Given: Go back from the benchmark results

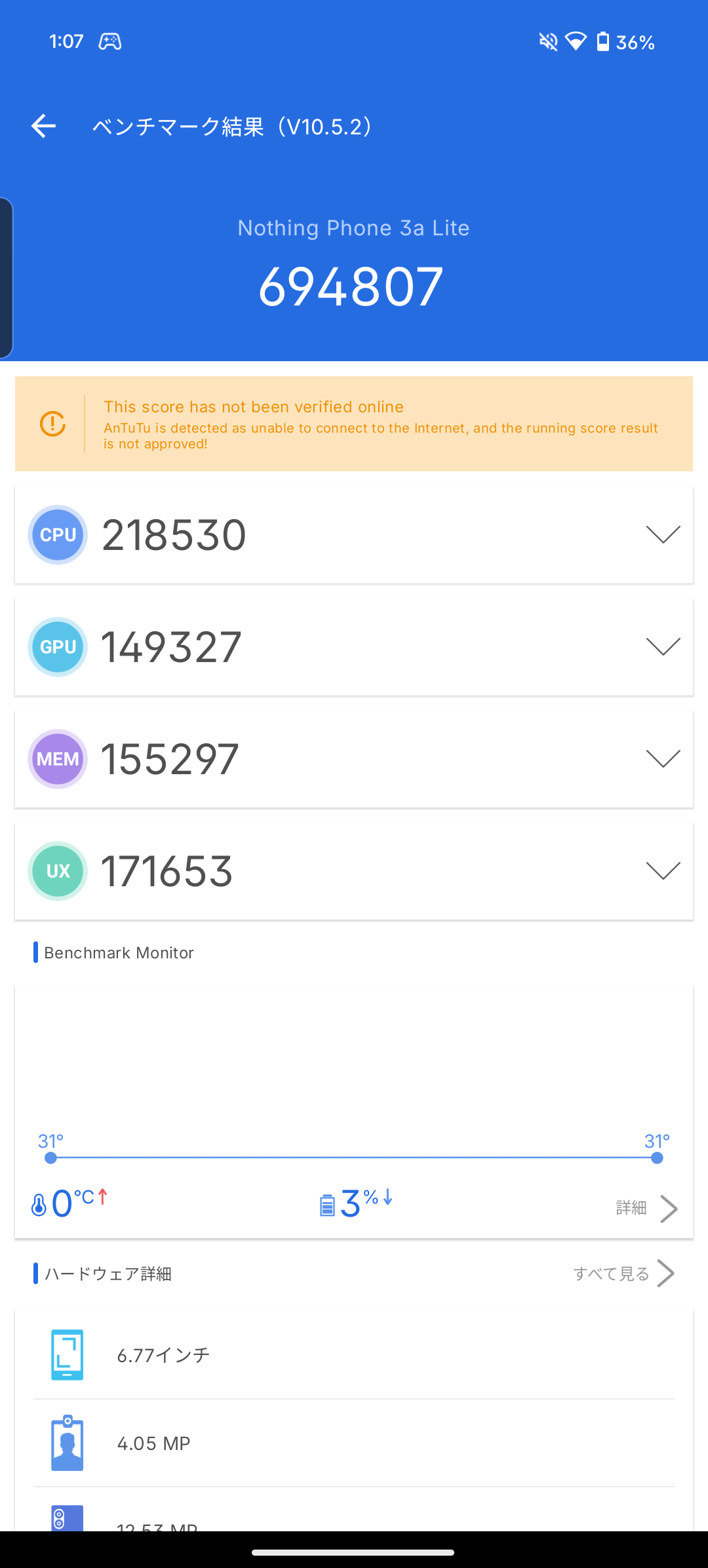Looking at the screenshot, I should pyautogui.click(x=43, y=126).
